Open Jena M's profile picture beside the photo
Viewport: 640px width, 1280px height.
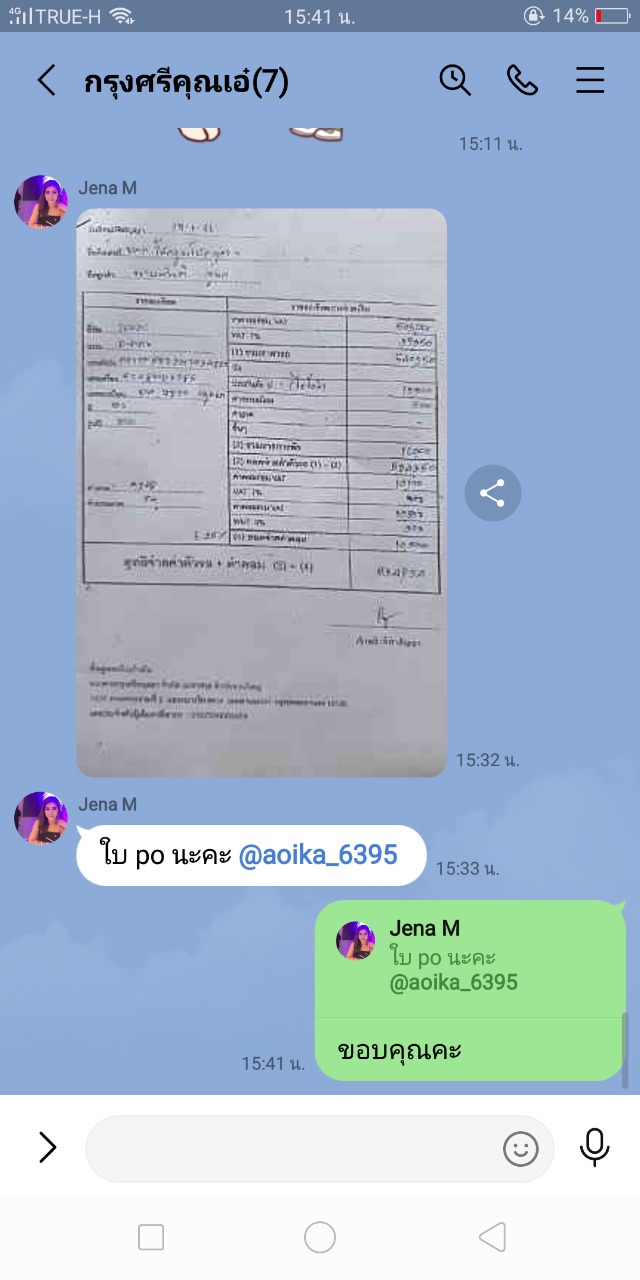(41, 201)
